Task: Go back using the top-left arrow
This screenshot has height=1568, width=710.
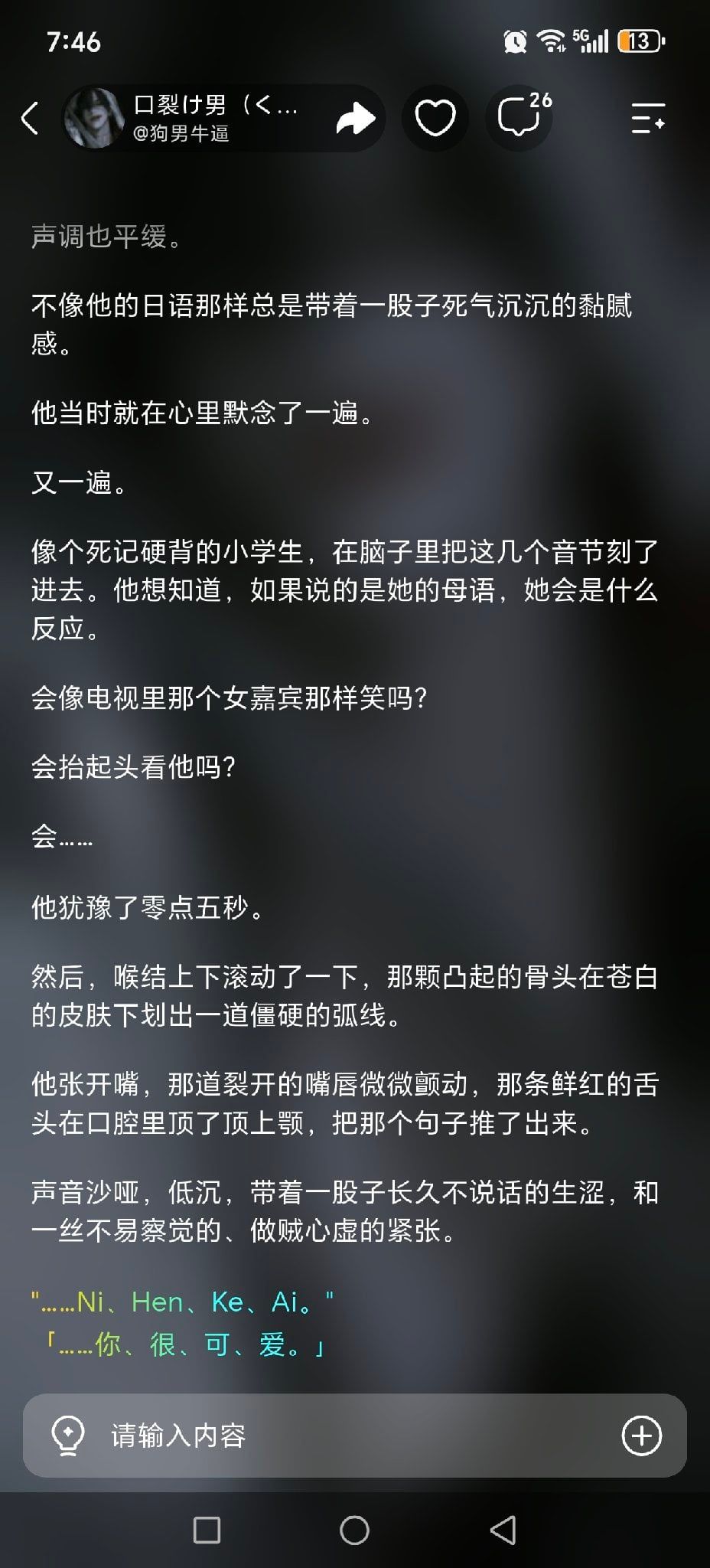Action: (30, 118)
